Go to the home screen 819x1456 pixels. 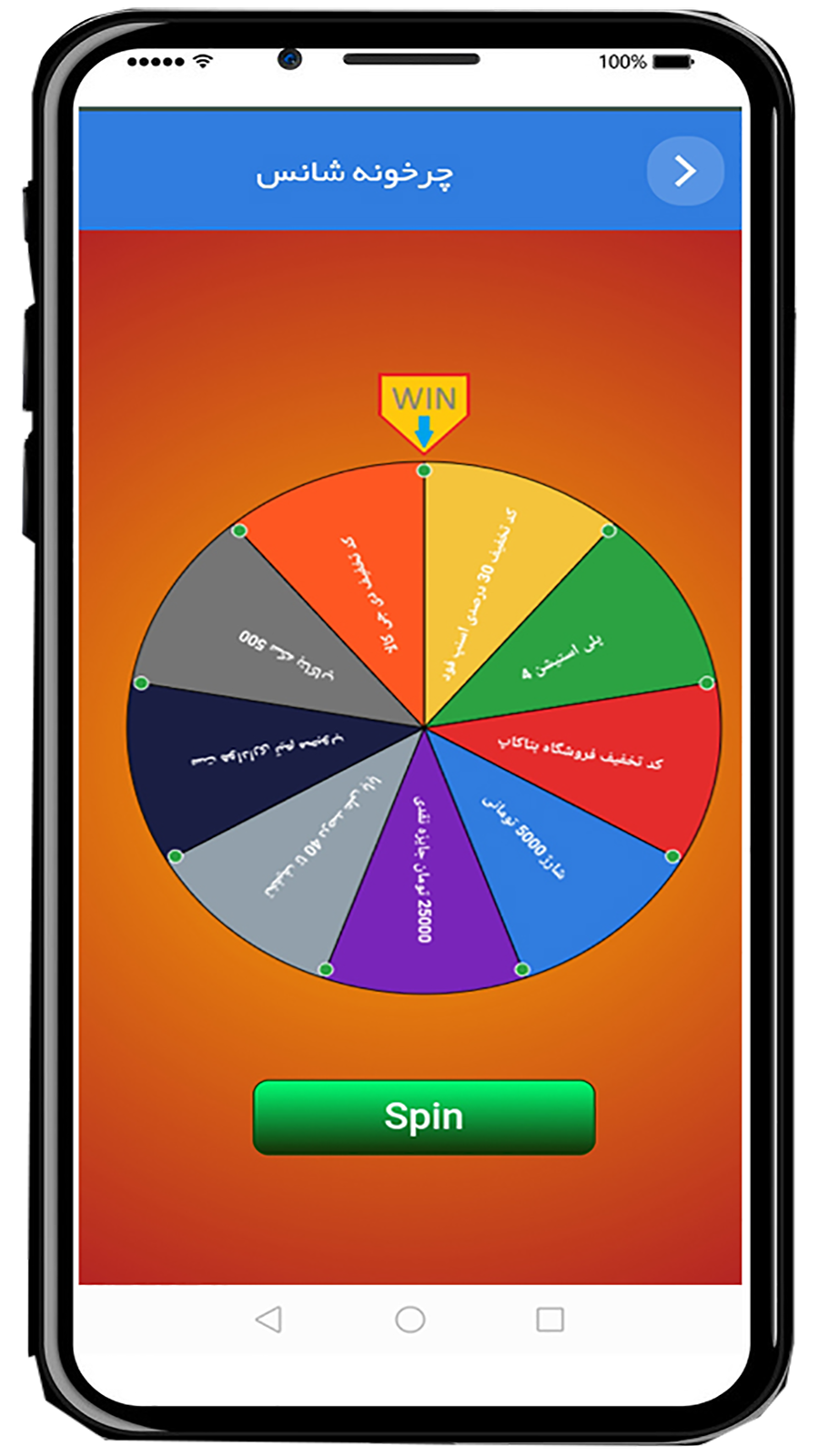pos(409,1319)
